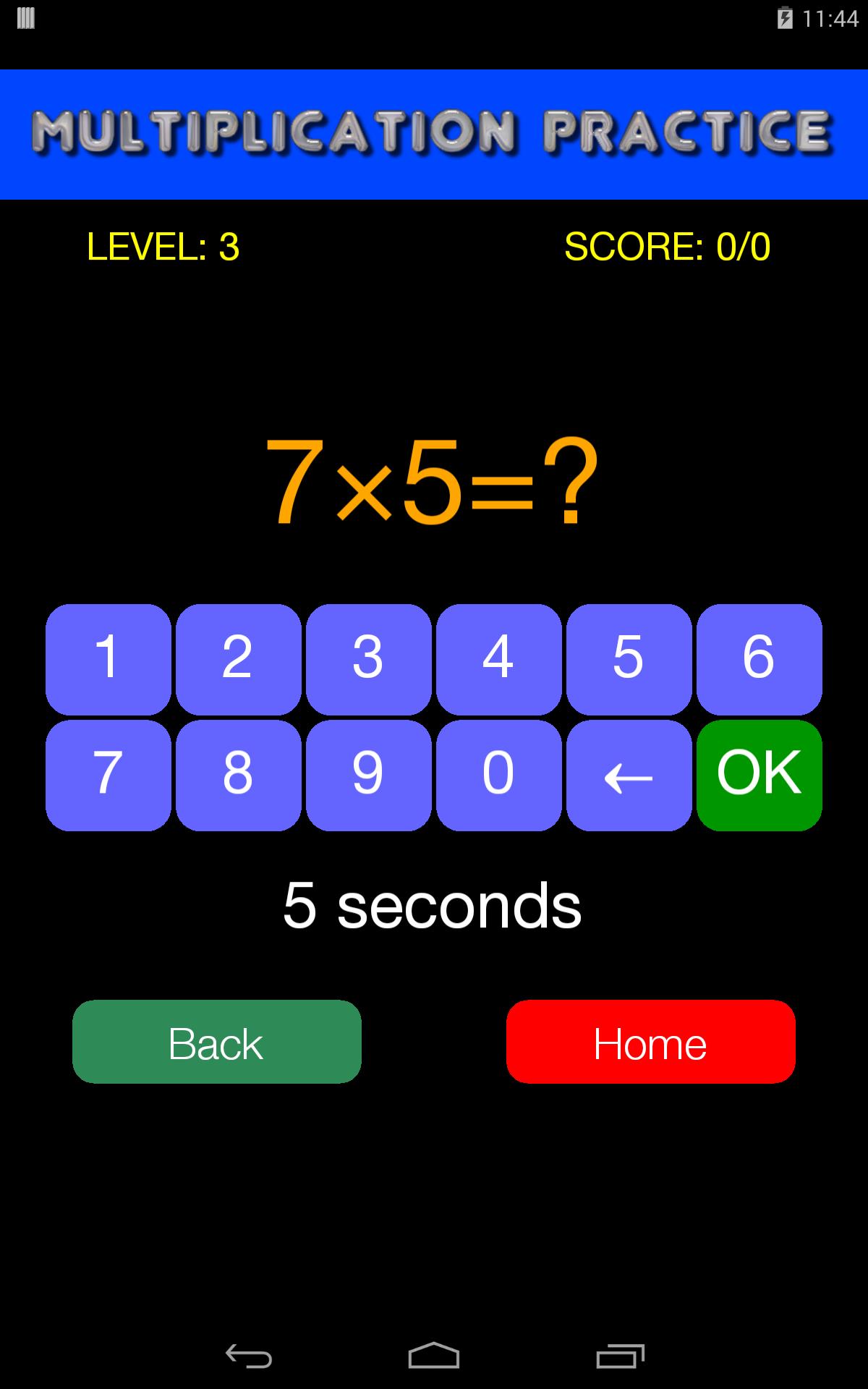
Task: Tap digit 3 on the keypad
Action: [369, 659]
